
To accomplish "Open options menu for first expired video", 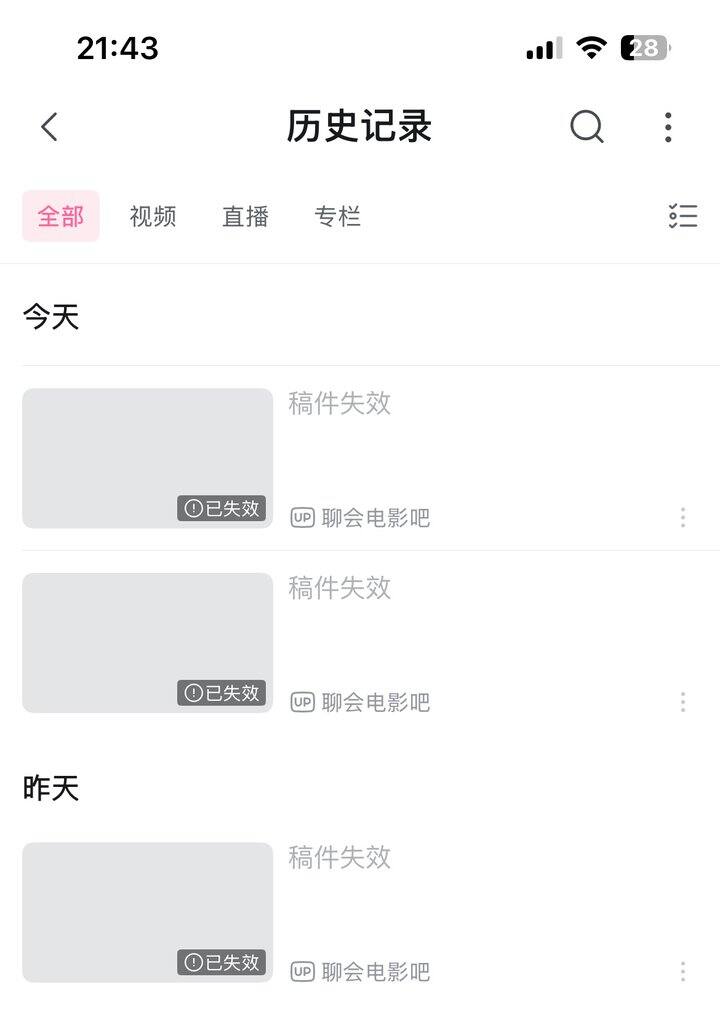I will tap(682, 518).
